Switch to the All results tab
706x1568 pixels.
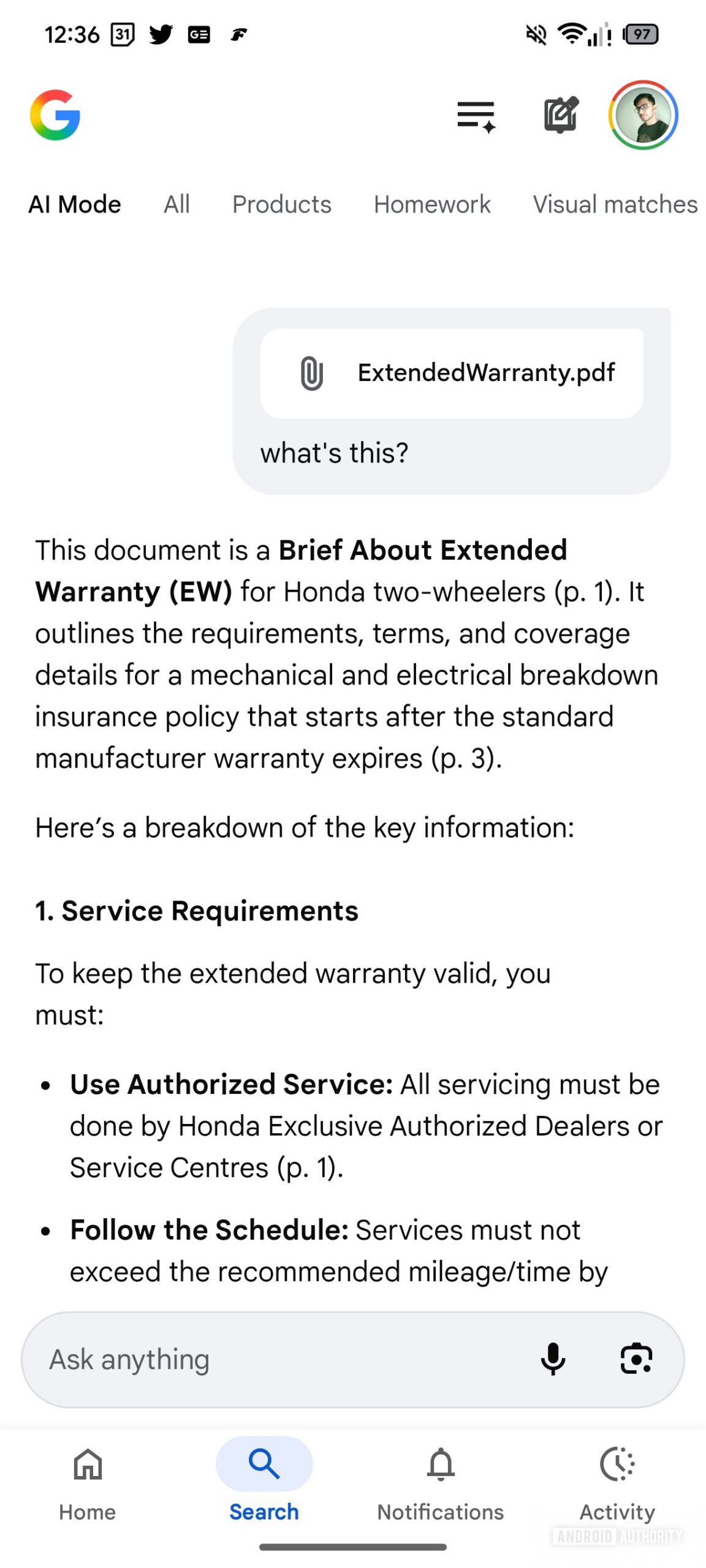coord(176,204)
